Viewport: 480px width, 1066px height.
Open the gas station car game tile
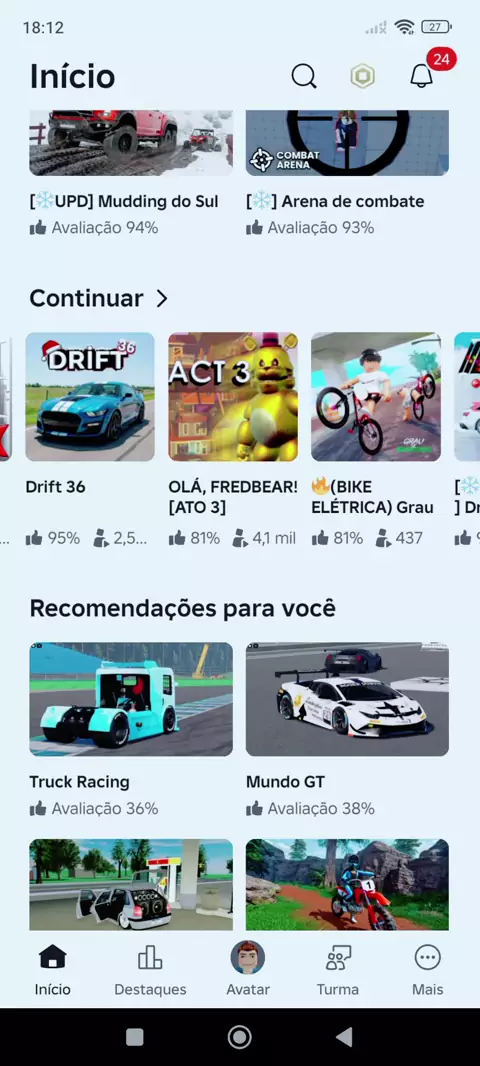pyautogui.click(x=131, y=884)
